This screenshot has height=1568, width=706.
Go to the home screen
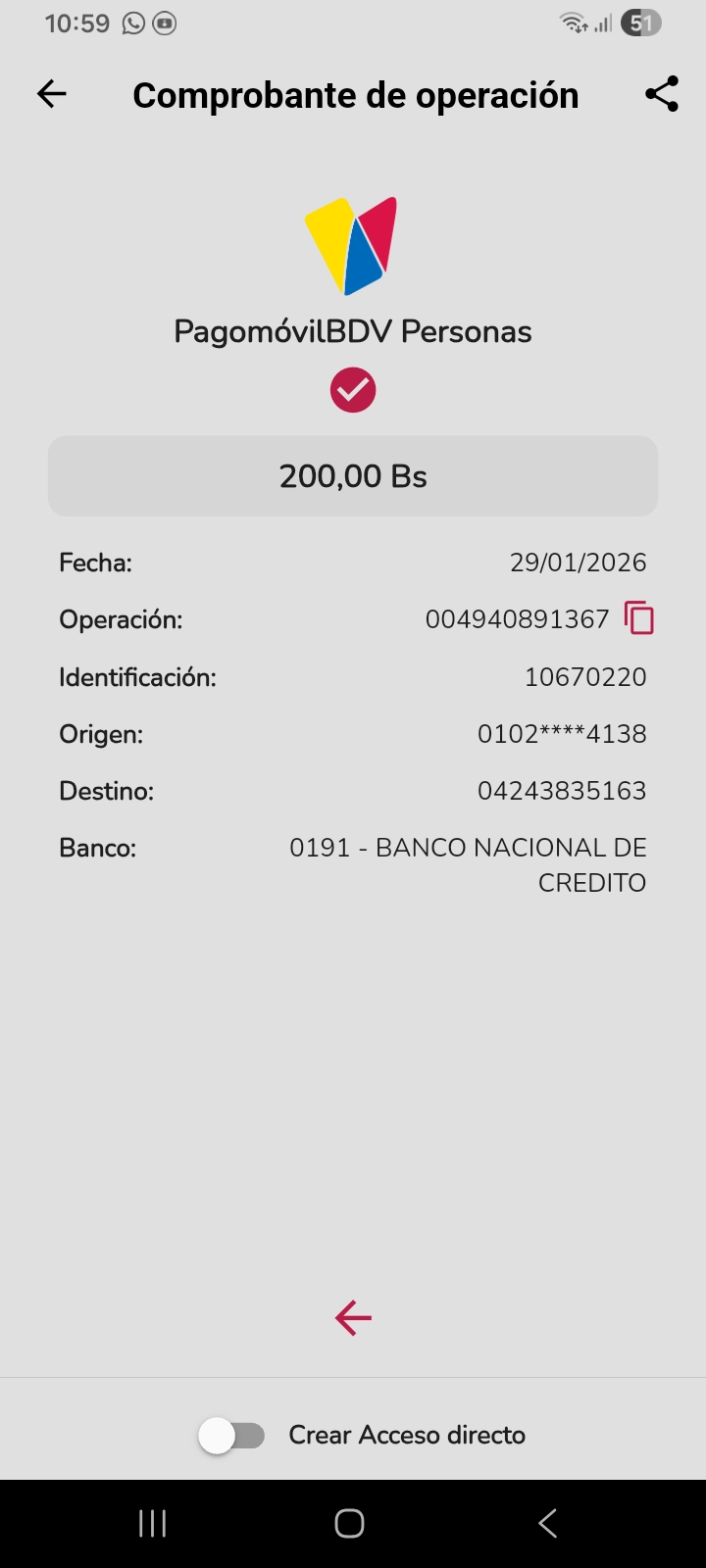pos(350,1523)
